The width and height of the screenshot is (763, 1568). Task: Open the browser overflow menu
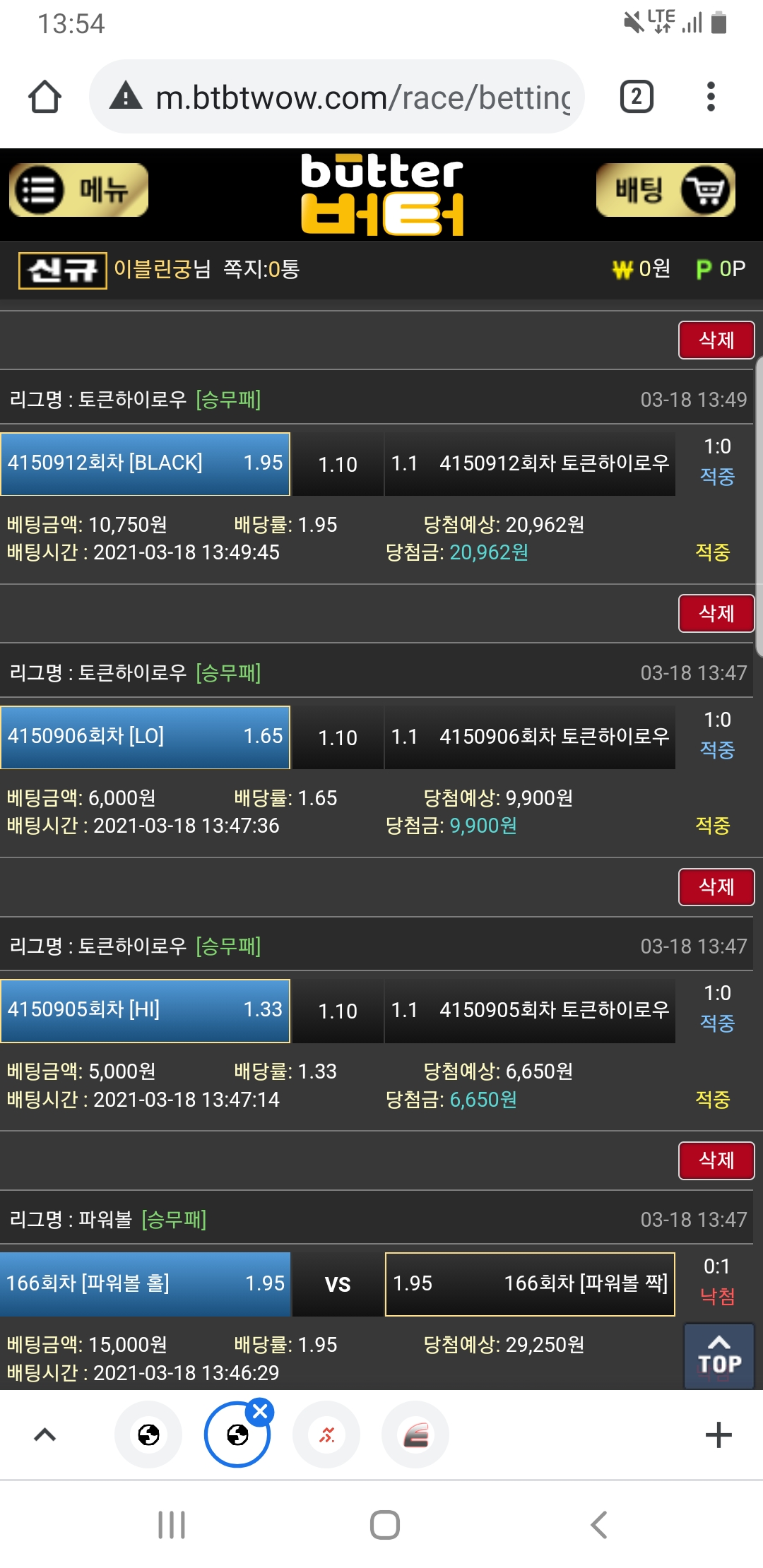(711, 97)
